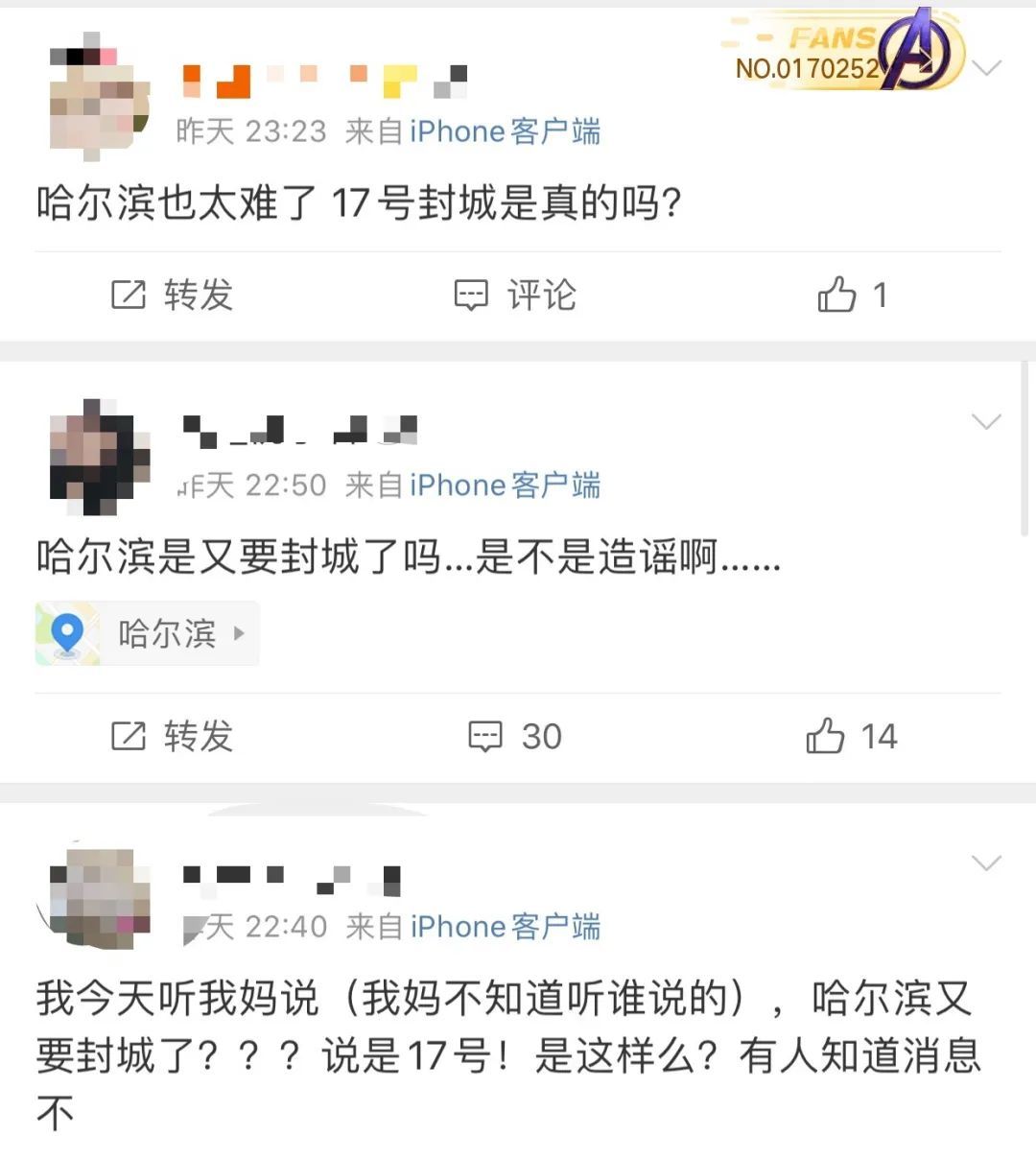
Task: Expand the menu chevron on the 22:40 post
Action: click(x=986, y=863)
